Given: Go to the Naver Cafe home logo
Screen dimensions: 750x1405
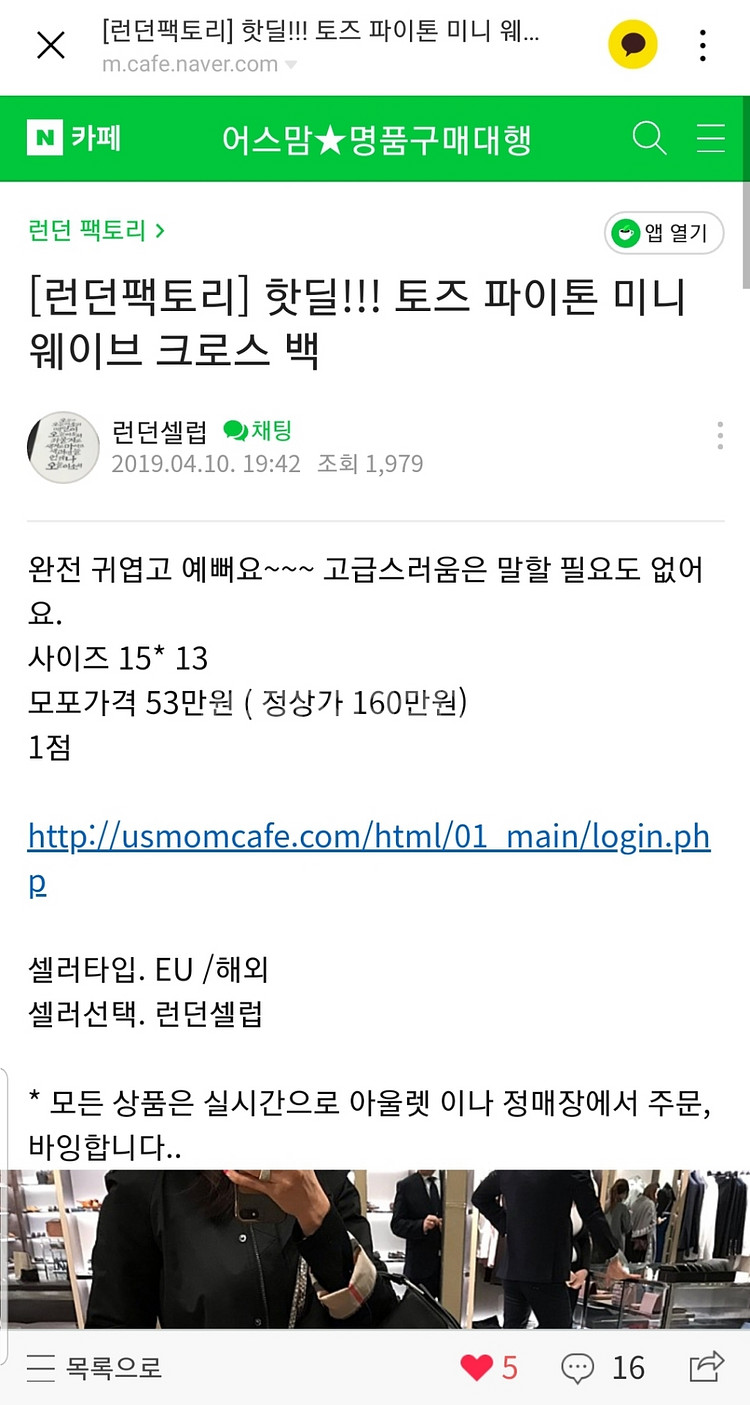Looking at the screenshot, I should click(75, 138).
